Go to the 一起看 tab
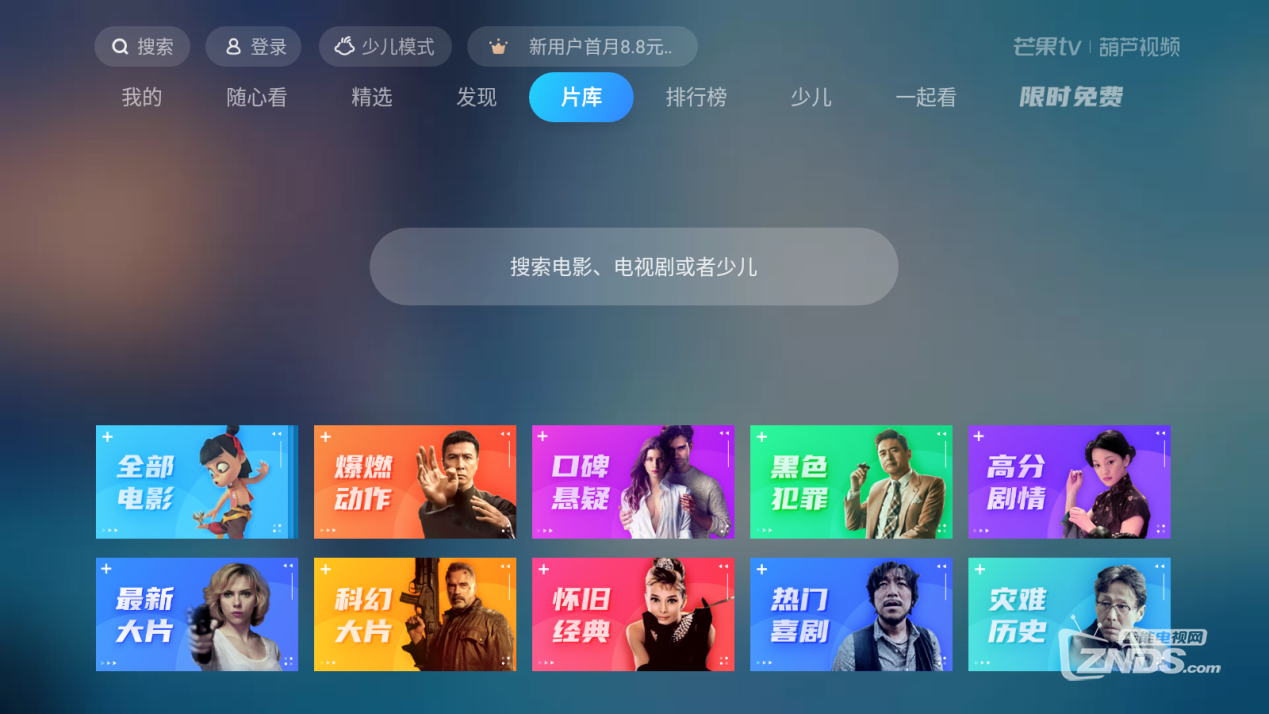 tap(925, 97)
